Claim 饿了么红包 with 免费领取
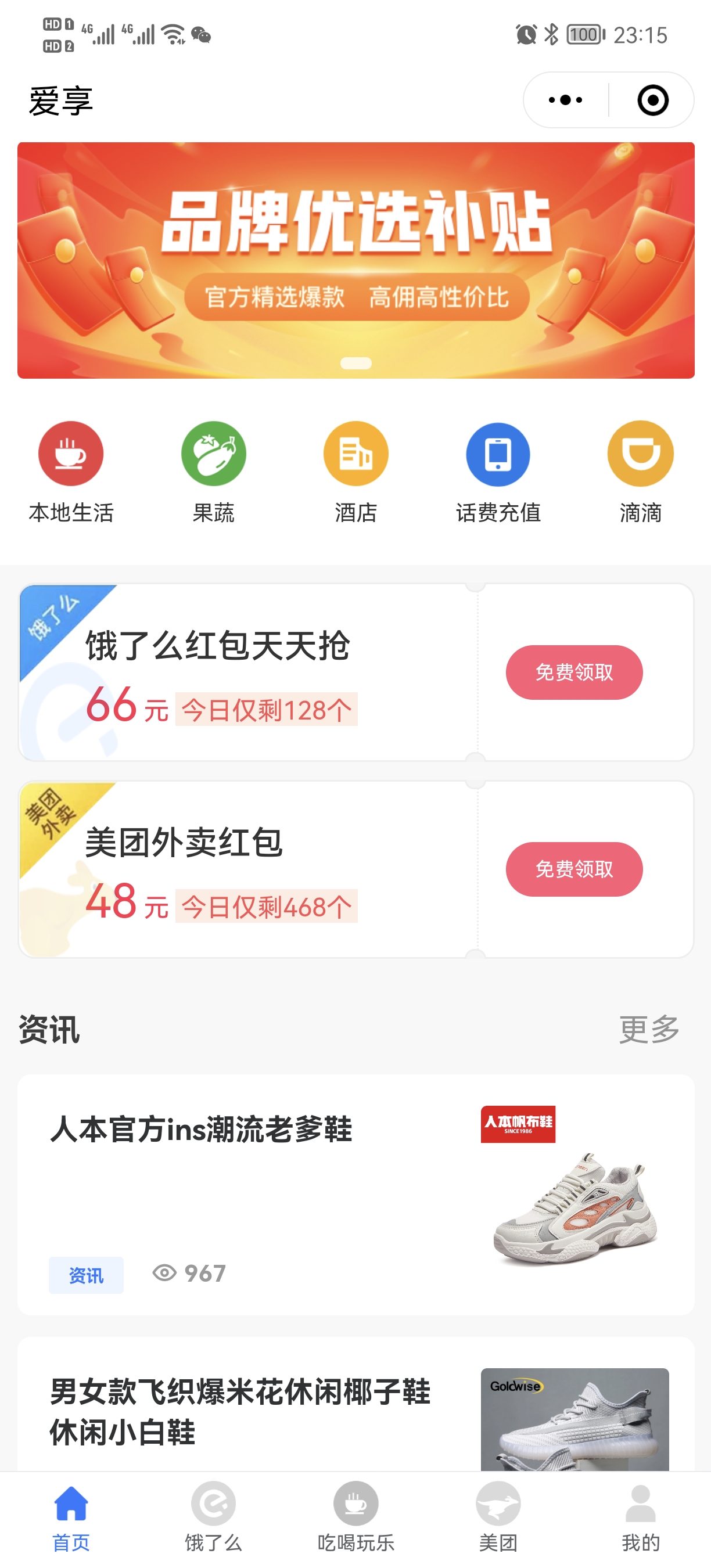 (x=573, y=672)
